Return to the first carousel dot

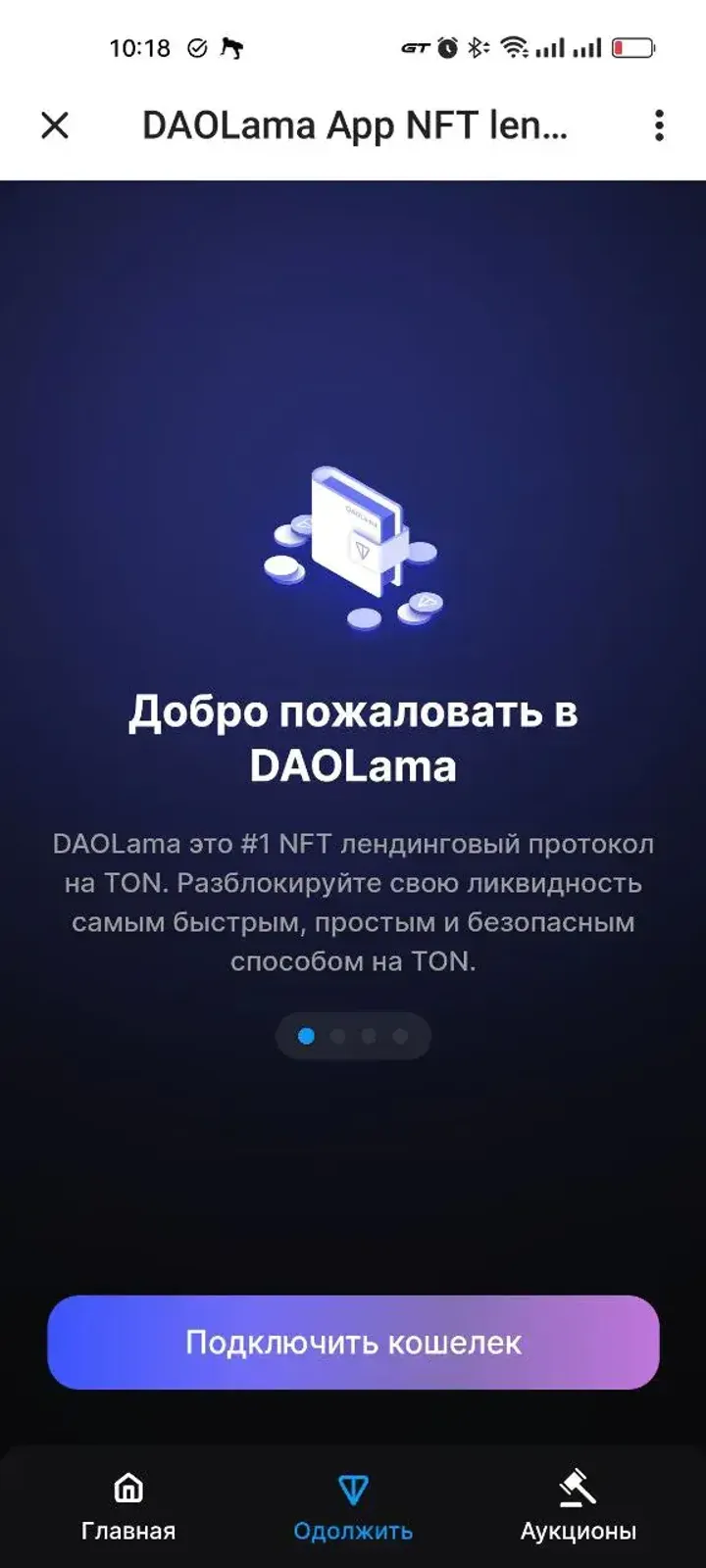coord(306,1036)
